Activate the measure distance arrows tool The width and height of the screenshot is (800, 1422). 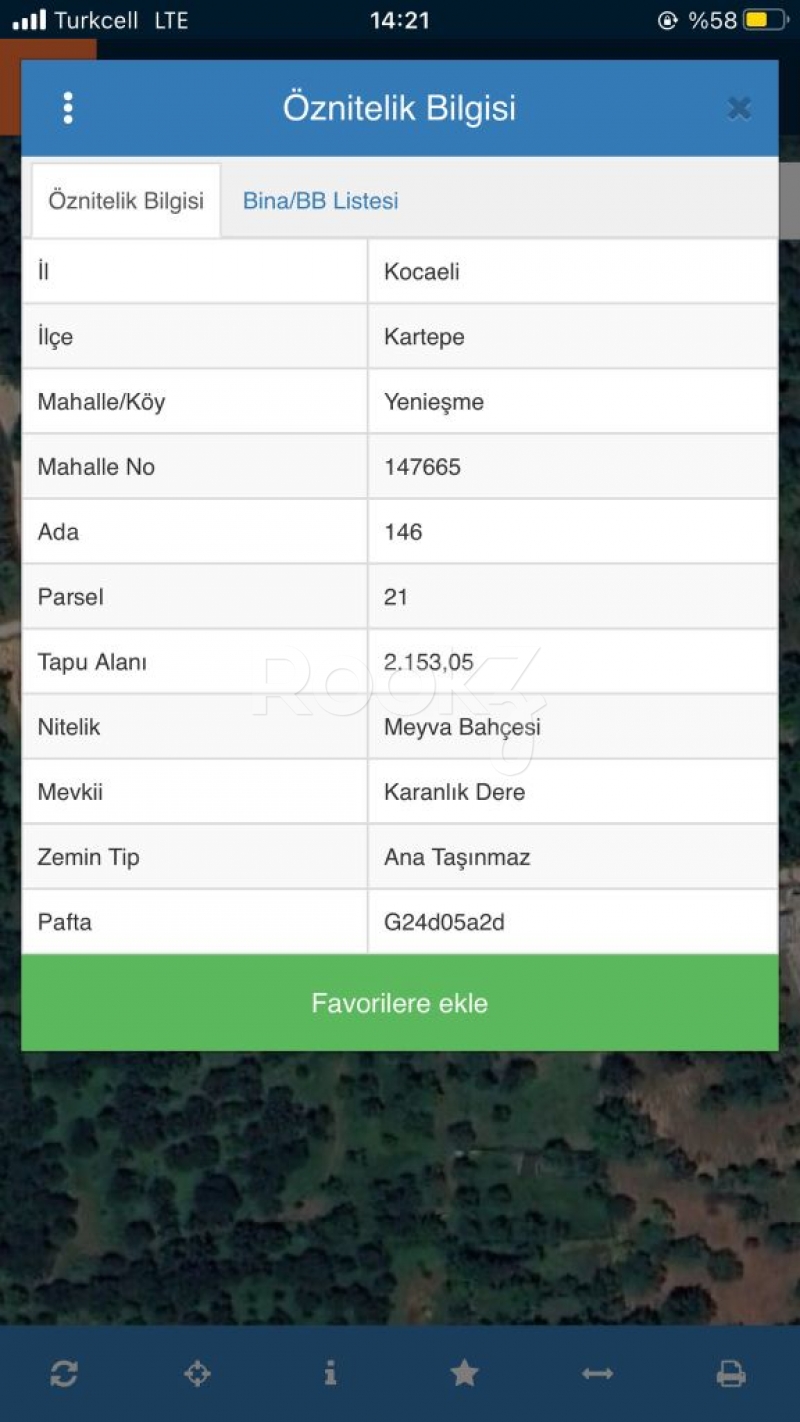597,1374
